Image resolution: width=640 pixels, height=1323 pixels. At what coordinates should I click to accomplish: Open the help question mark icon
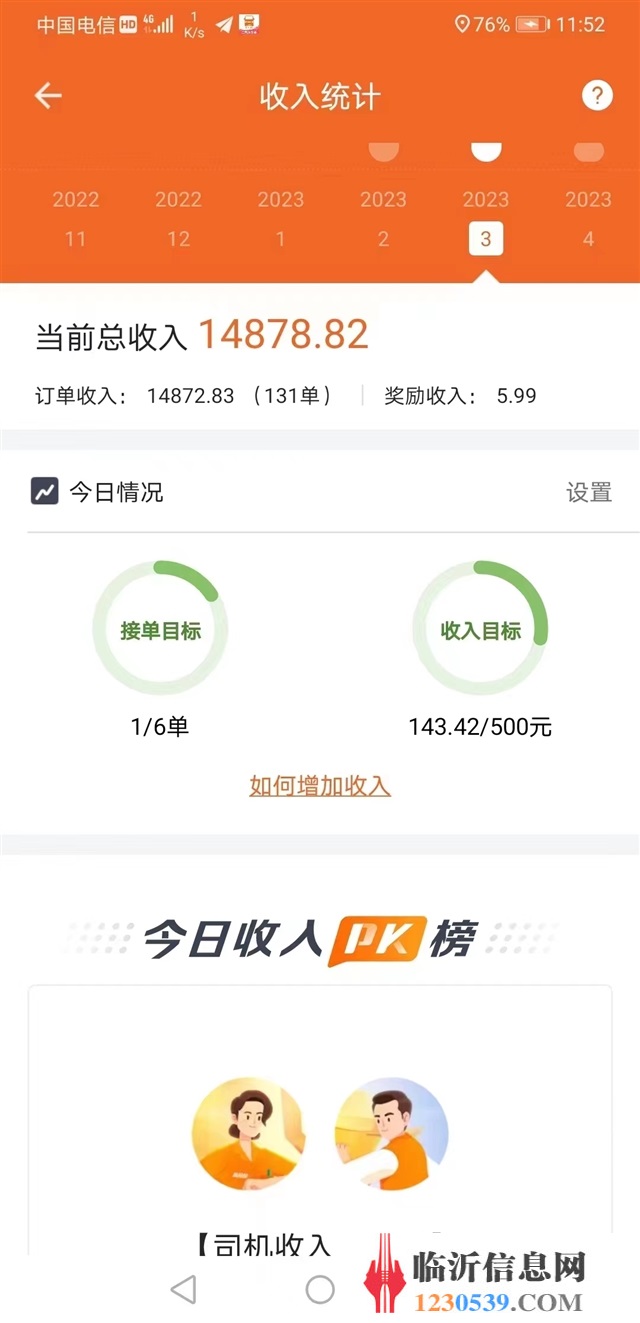tap(597, 96)
